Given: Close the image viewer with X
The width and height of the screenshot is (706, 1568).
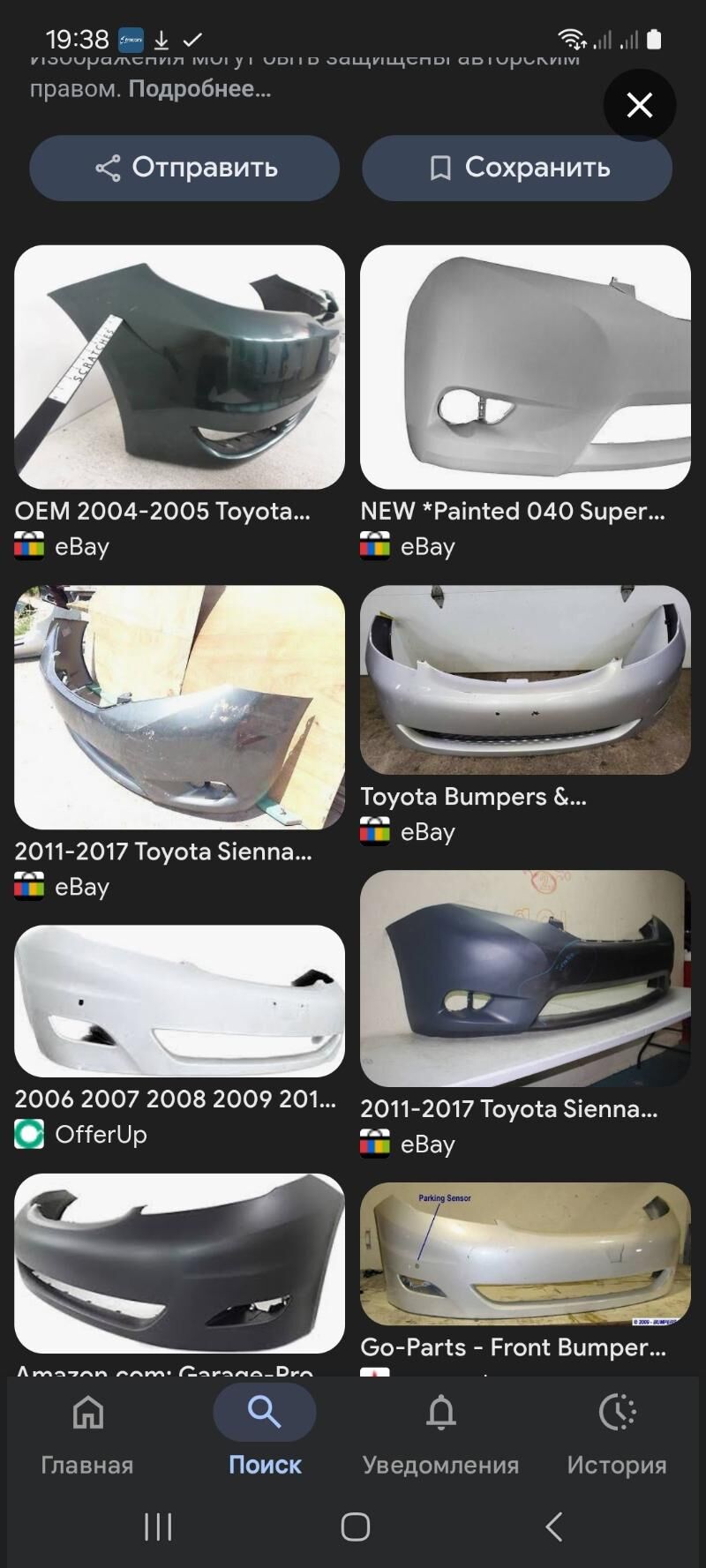Looking at the screenshot, I should (639, 105).
